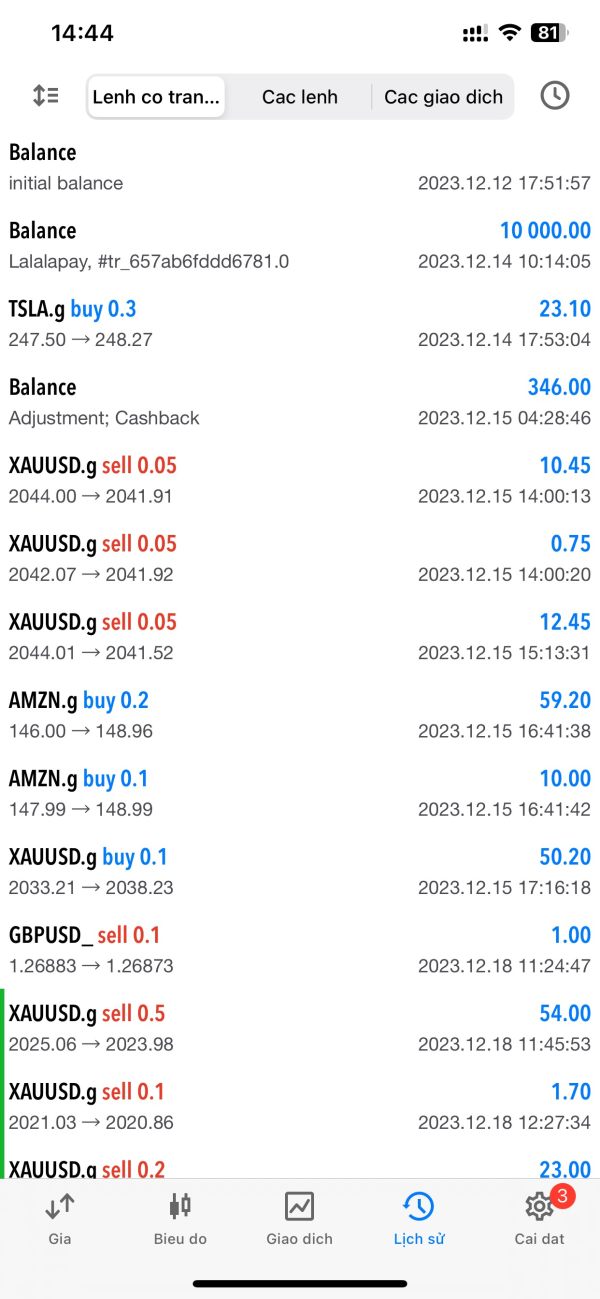Screen dimensions: 600x1299
Task: Open the GBPUSD_ sell 0.1 trade
Action: (x=300, y=950)
